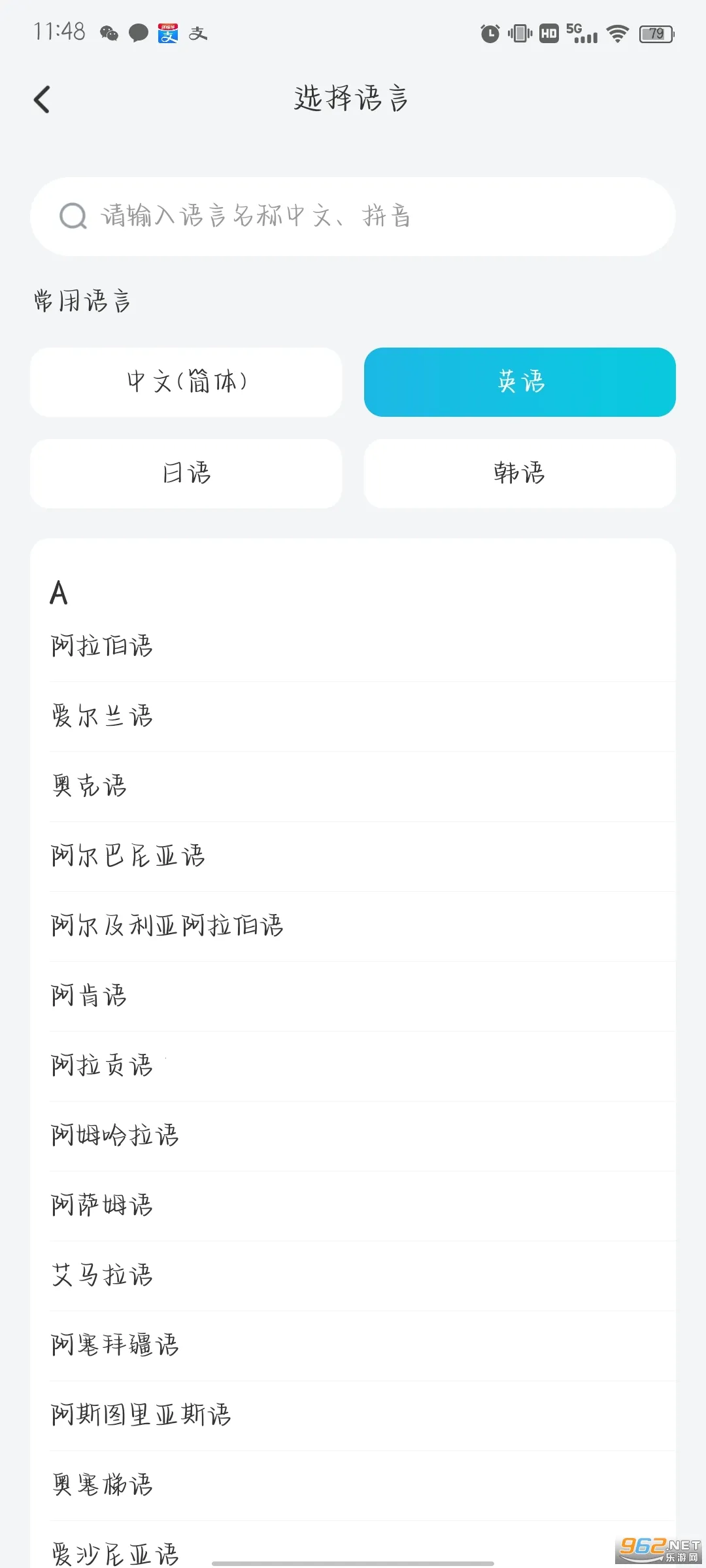Select 中文(简体) as the language
Image resolution: width=706 pixels, height=1568 pixels.
tap(186, 382)
